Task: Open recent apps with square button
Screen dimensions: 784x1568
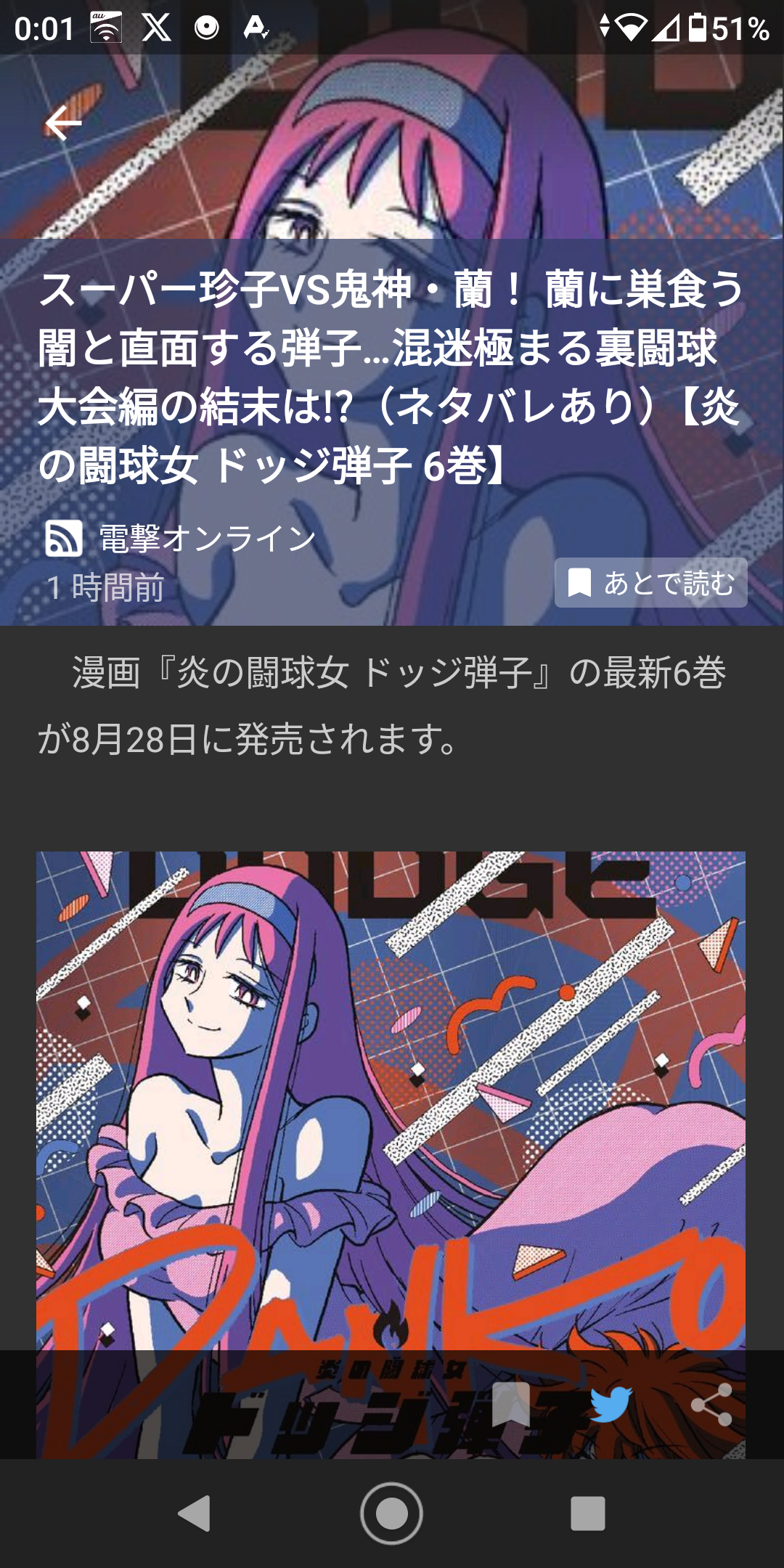Action: pos(588,1514)
